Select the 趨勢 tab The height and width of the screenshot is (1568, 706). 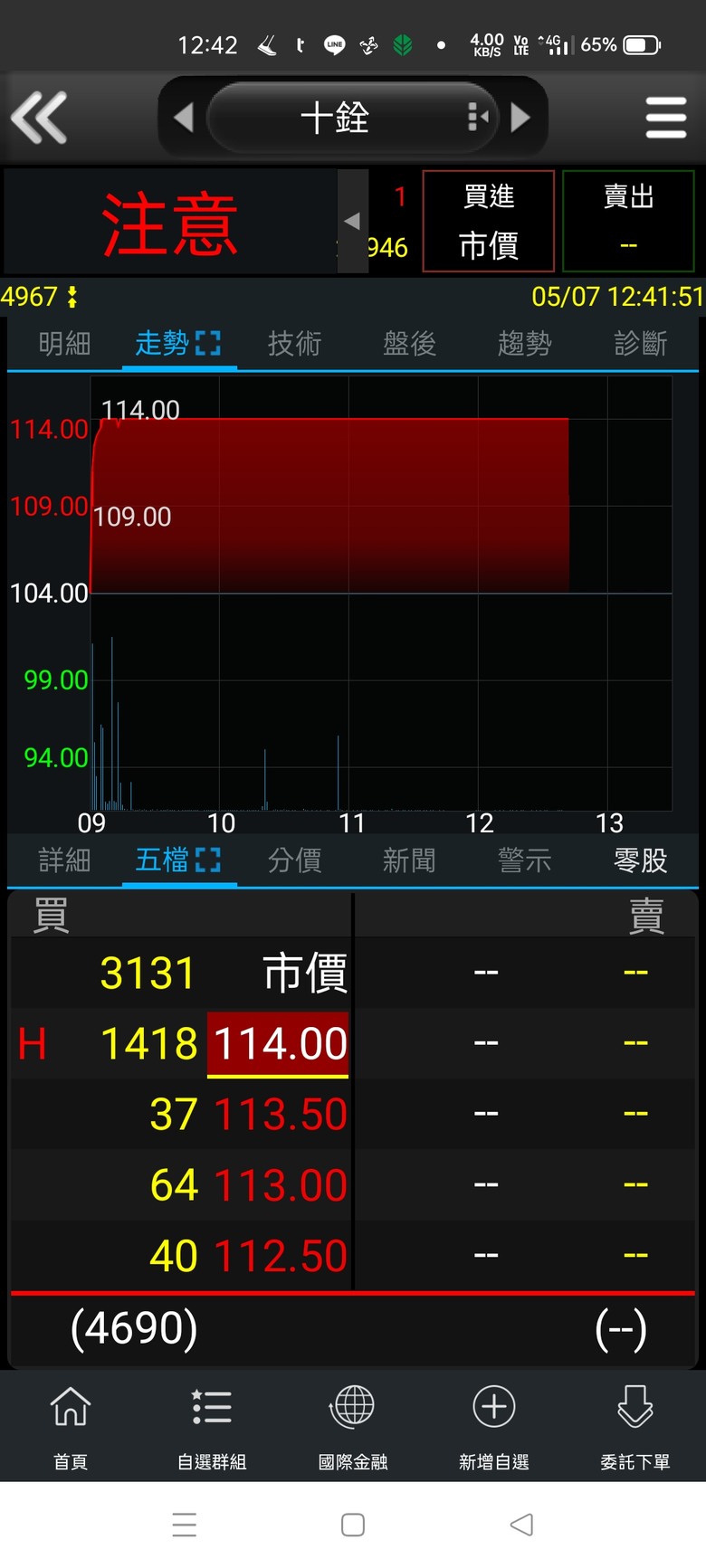tap(524, 344)
